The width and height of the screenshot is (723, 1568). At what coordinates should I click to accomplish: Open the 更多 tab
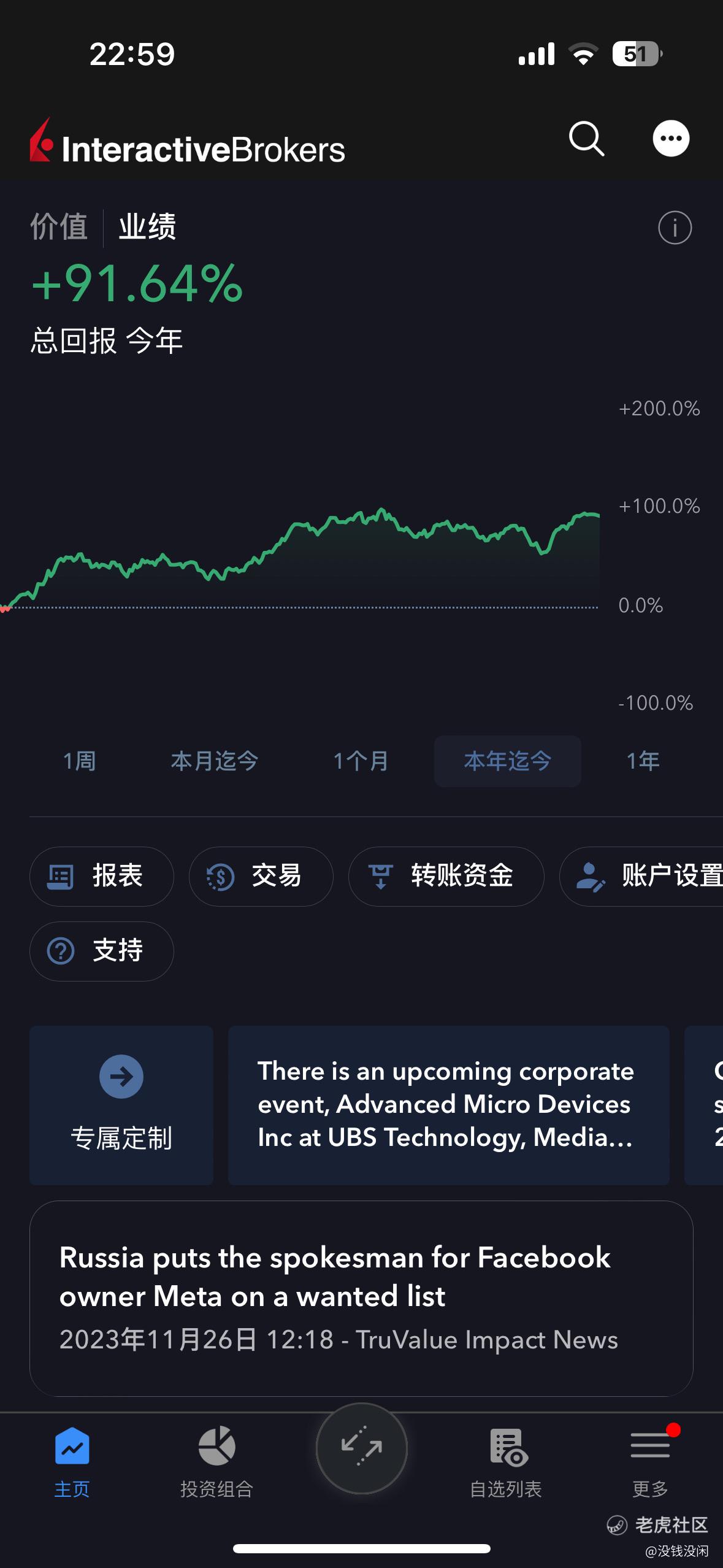click(x=651, y=1461)
